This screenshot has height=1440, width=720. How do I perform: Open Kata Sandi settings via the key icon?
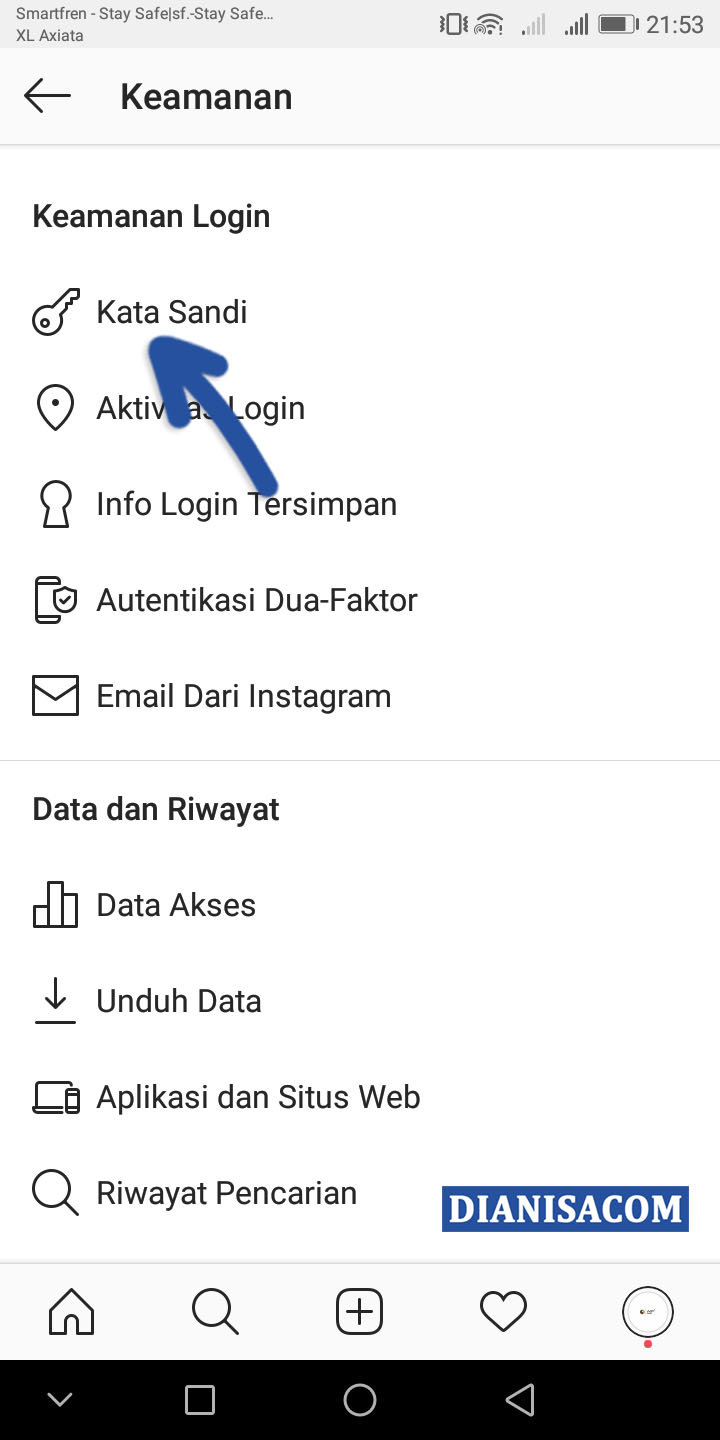click(x=55, y=311)
